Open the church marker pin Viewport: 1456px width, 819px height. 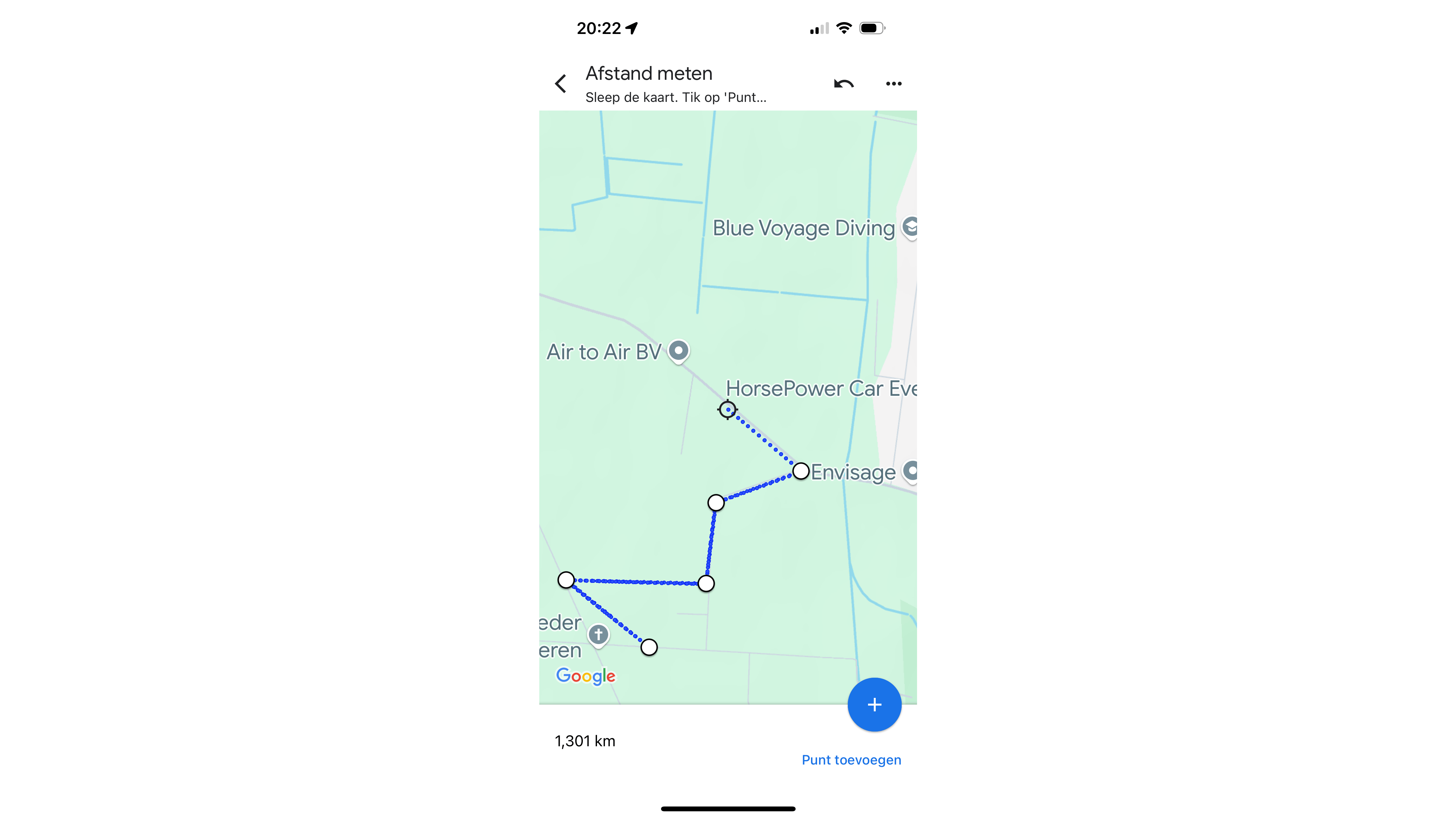tap(599, 634)
